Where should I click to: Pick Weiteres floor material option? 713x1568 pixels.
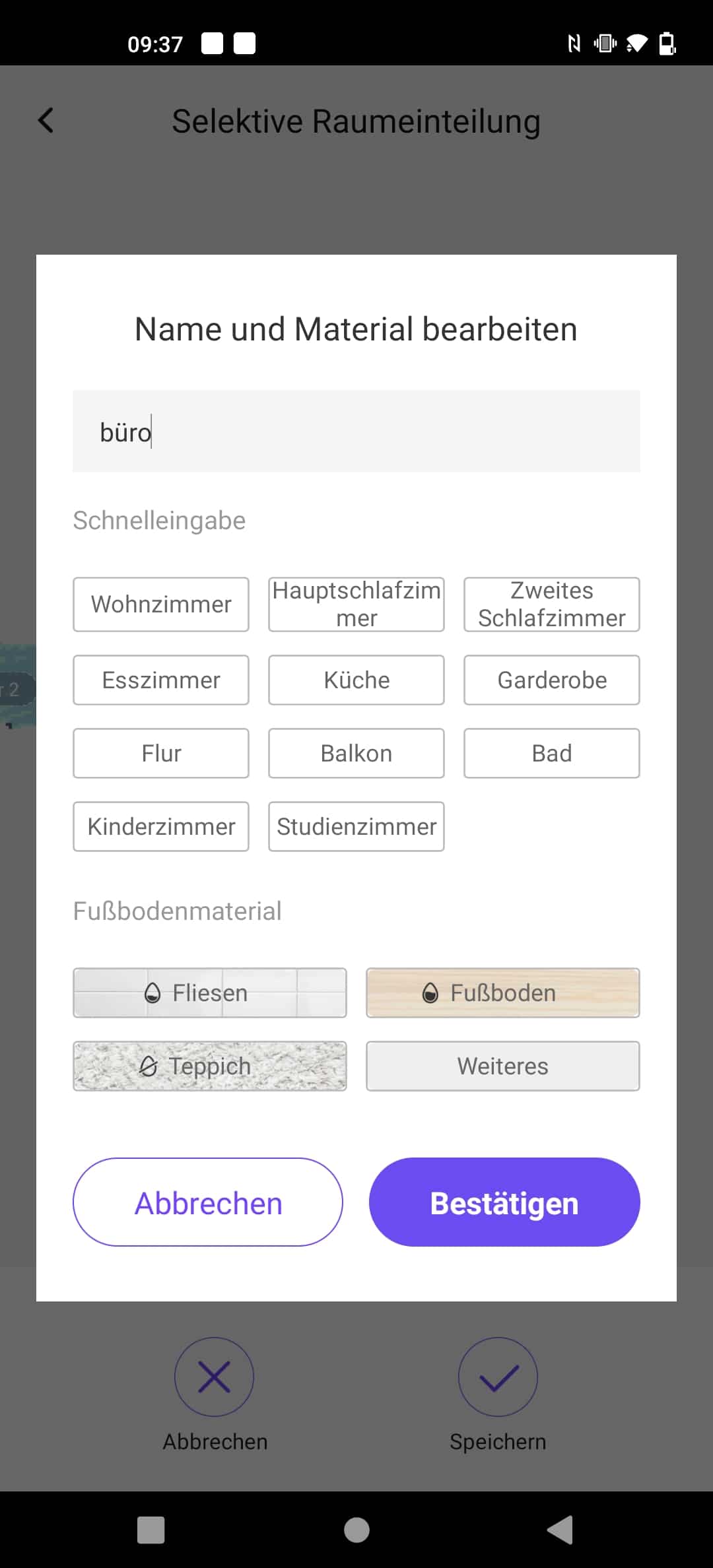click(x=503, y=1066)
